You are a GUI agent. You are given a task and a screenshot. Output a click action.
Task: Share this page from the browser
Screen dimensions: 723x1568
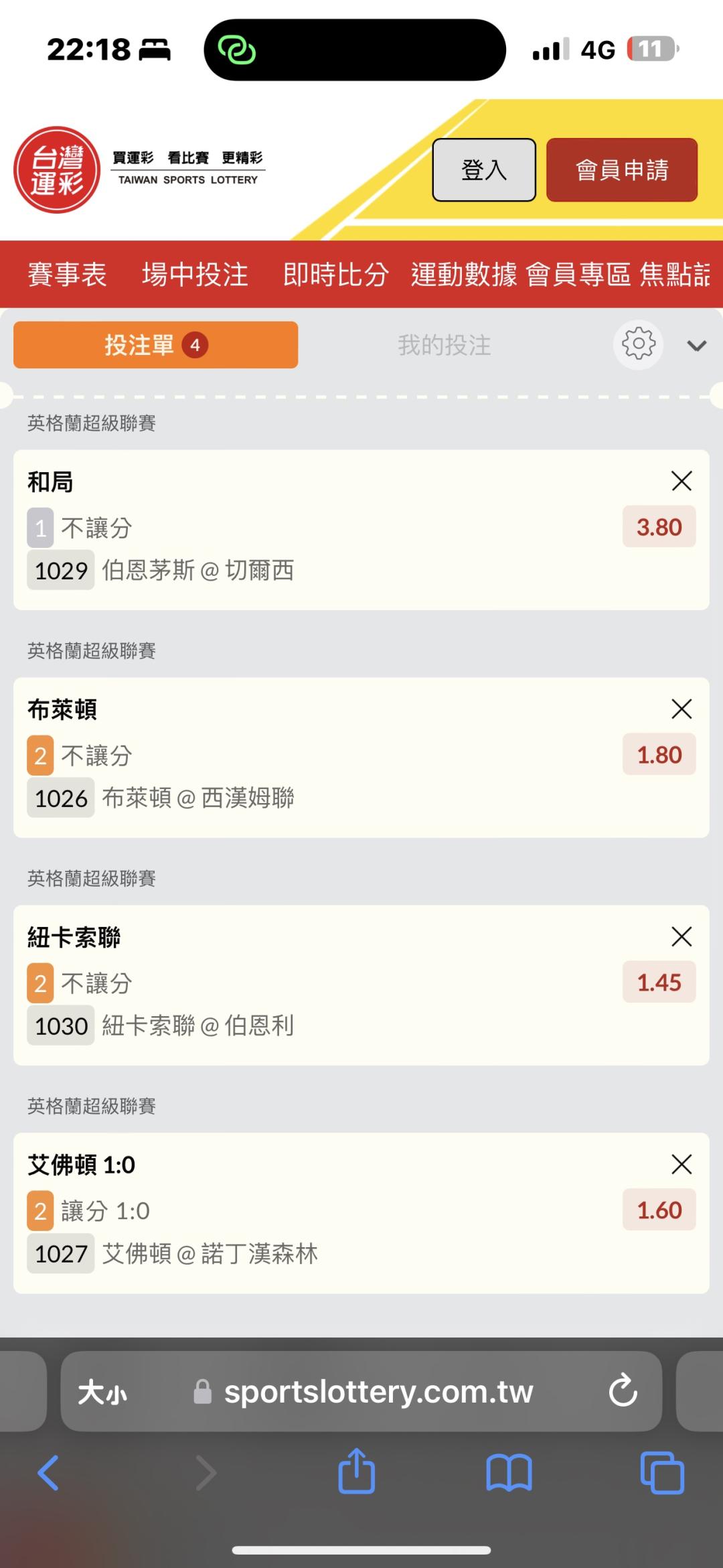pyautogui.click(x=356, y=1472)
